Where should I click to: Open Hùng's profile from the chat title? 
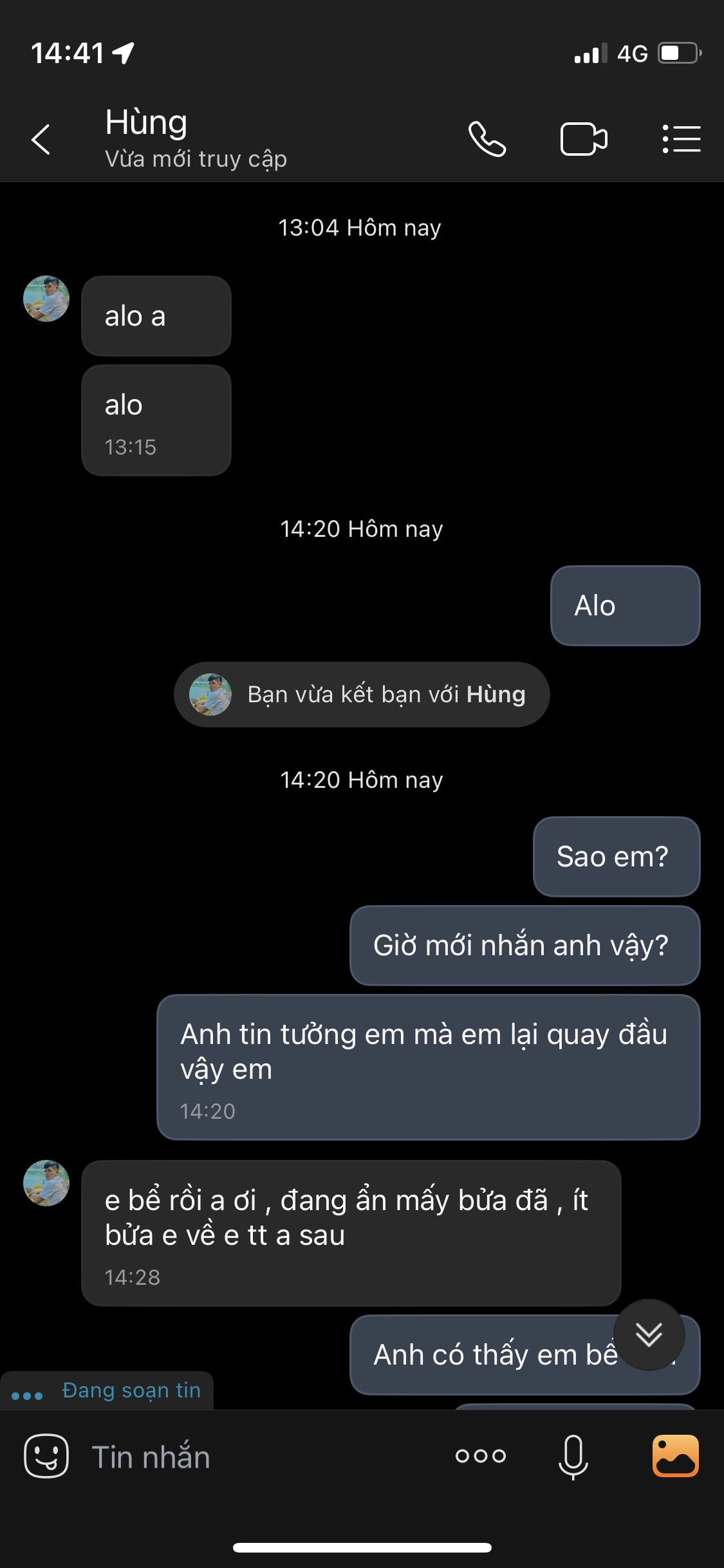coord(147,122)
